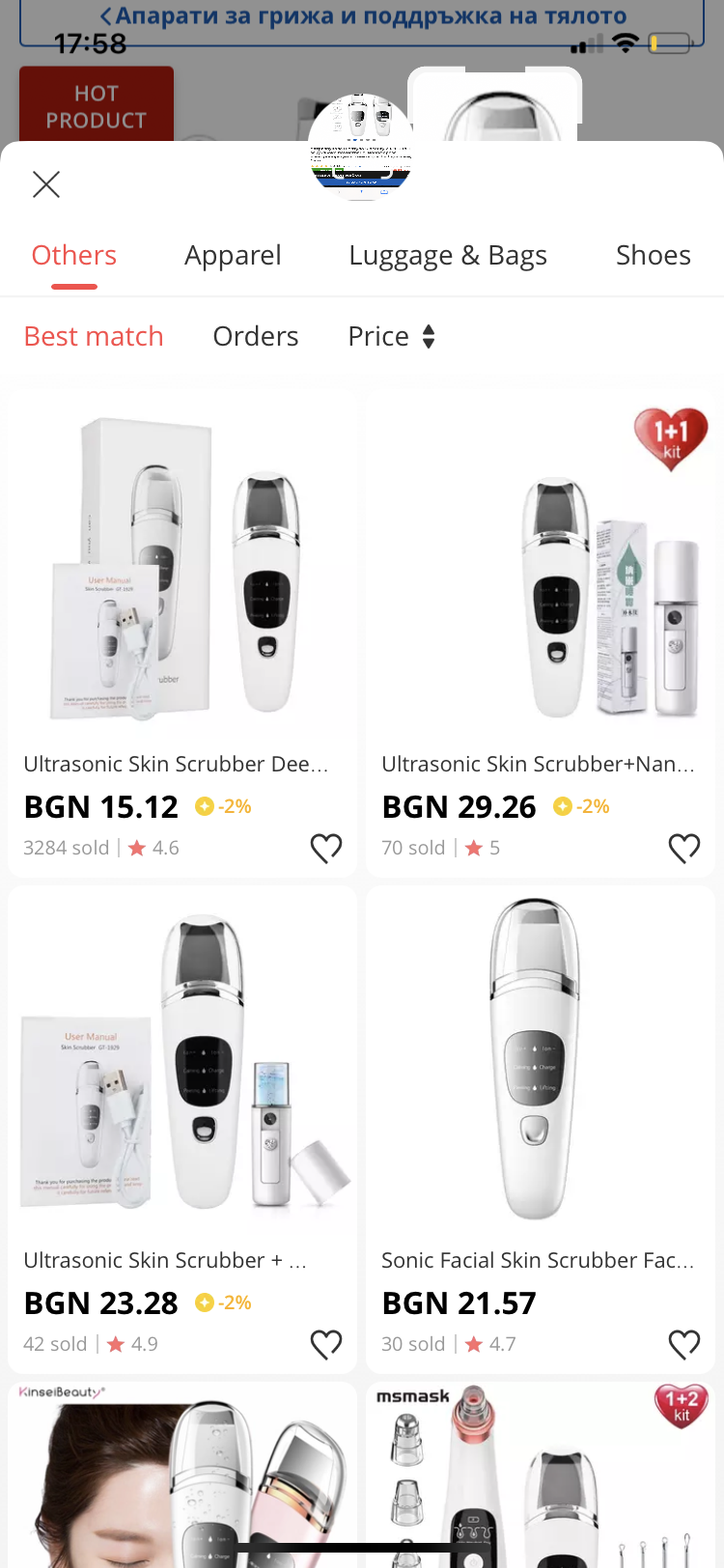Open the KinseiBeauty product card

(x=181, y=1477)
